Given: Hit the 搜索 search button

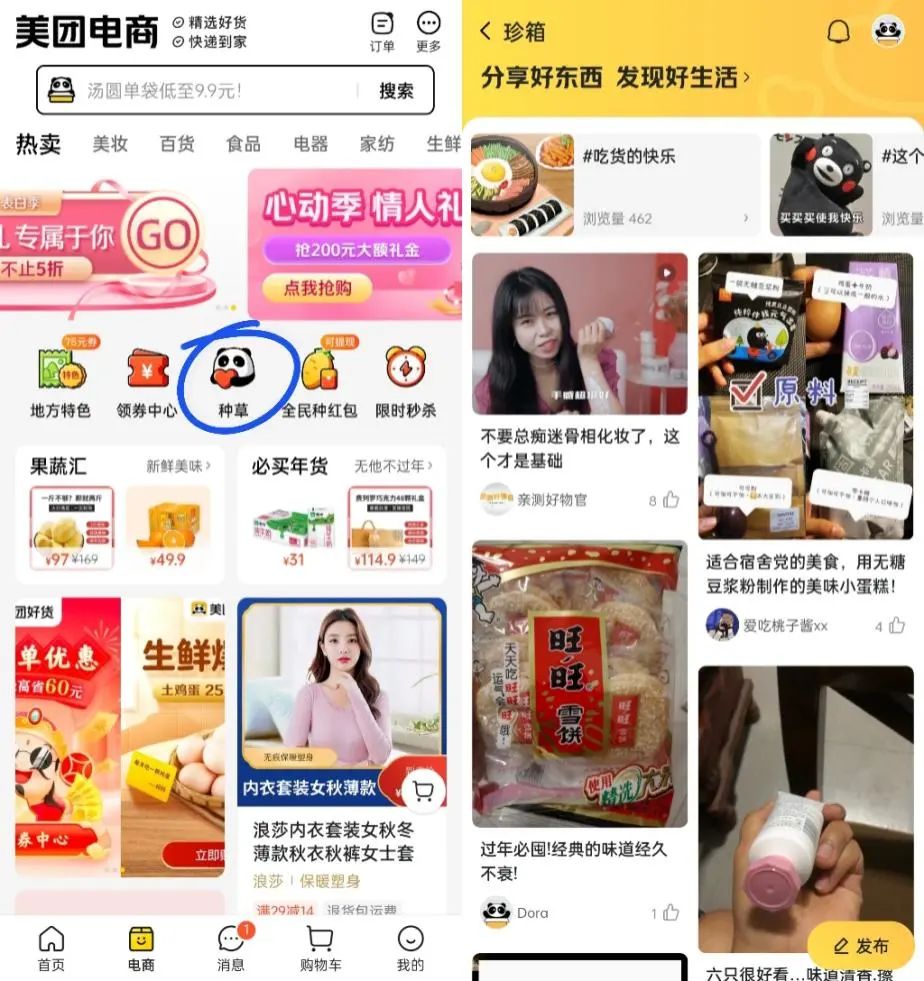Looking at the screenshot, I should pyautogui.click(x=396, y=91).
